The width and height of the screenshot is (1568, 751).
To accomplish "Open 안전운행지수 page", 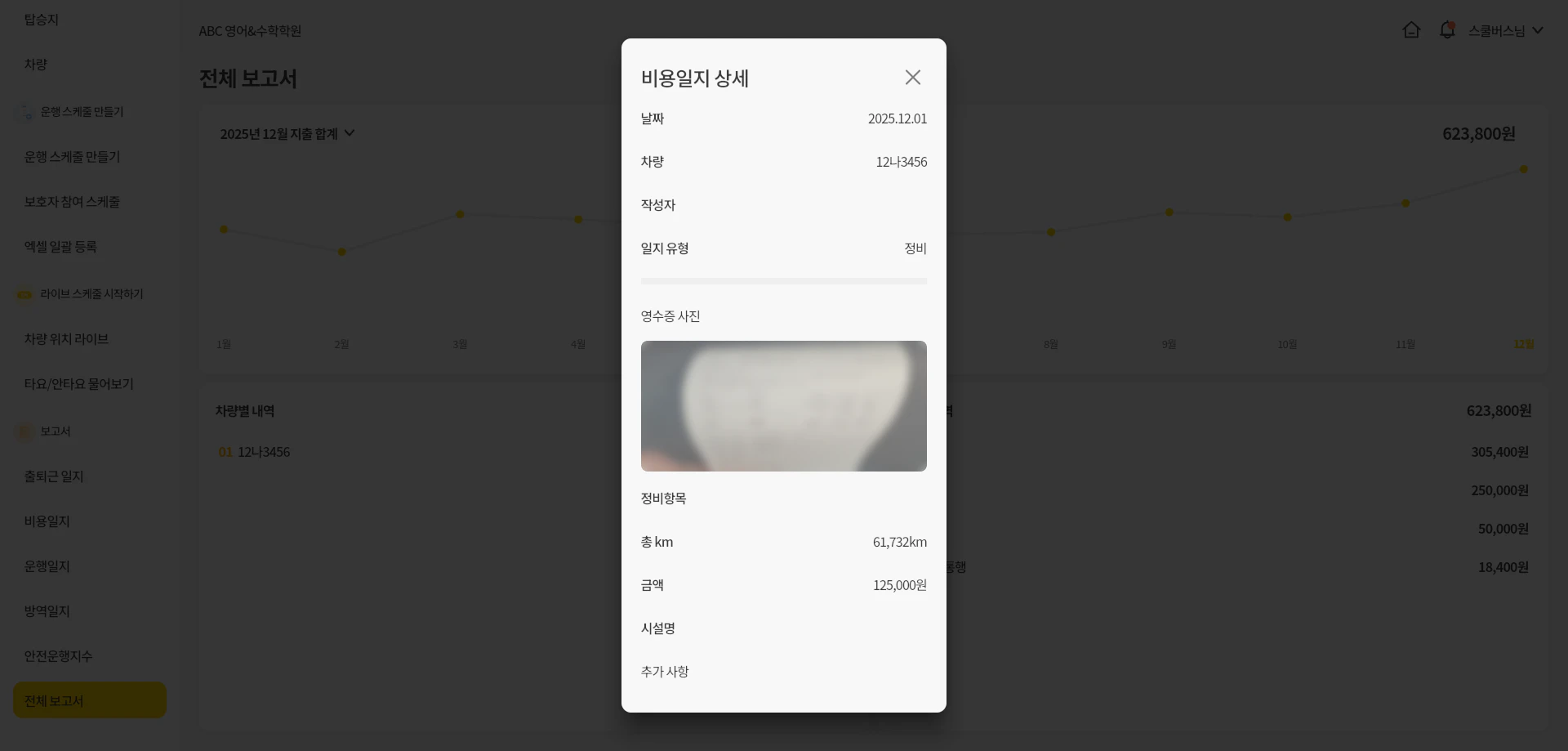I will (x=58, y=656).
